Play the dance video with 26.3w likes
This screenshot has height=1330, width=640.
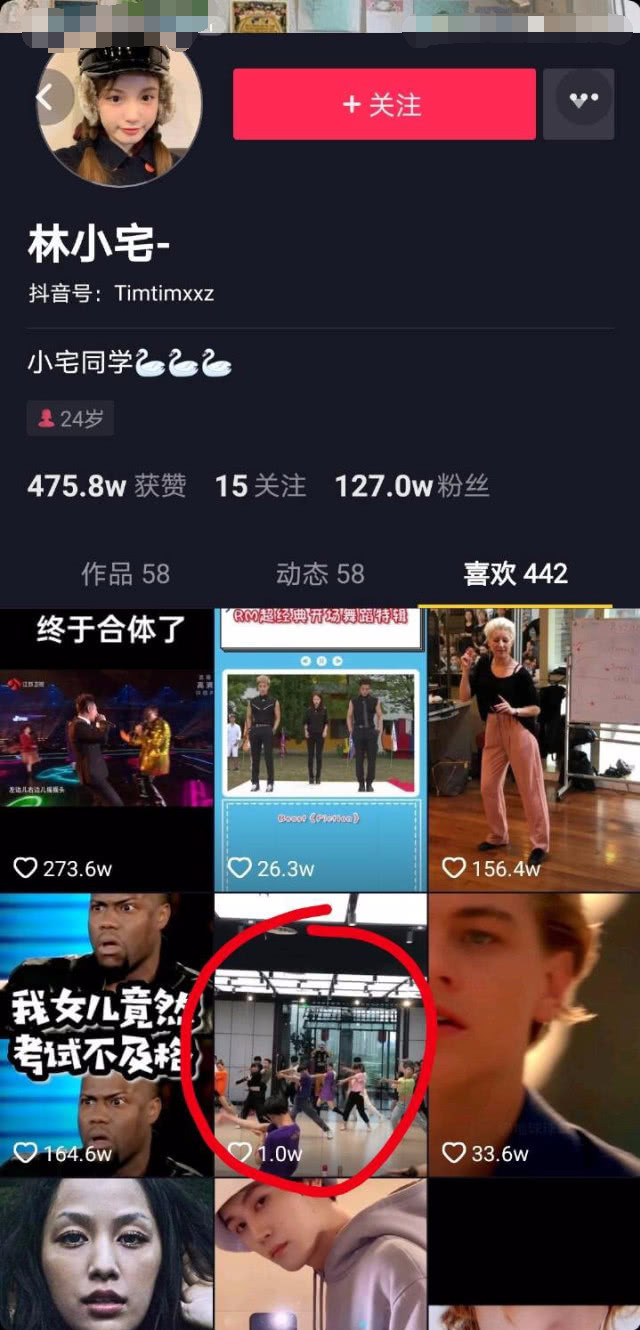pyautogui.click(x=320, y=749)
